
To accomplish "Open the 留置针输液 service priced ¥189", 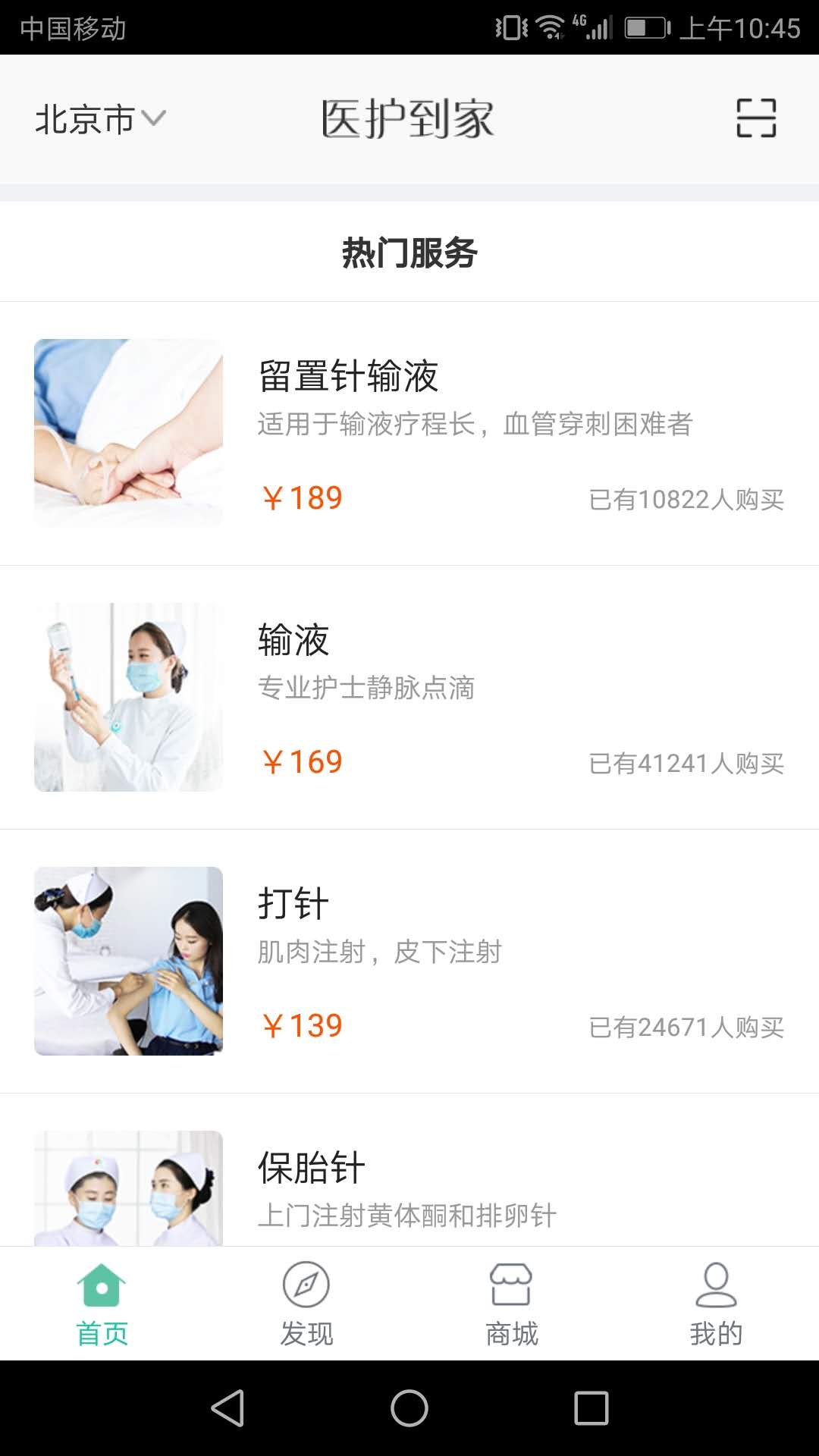I will coord(409,433).
